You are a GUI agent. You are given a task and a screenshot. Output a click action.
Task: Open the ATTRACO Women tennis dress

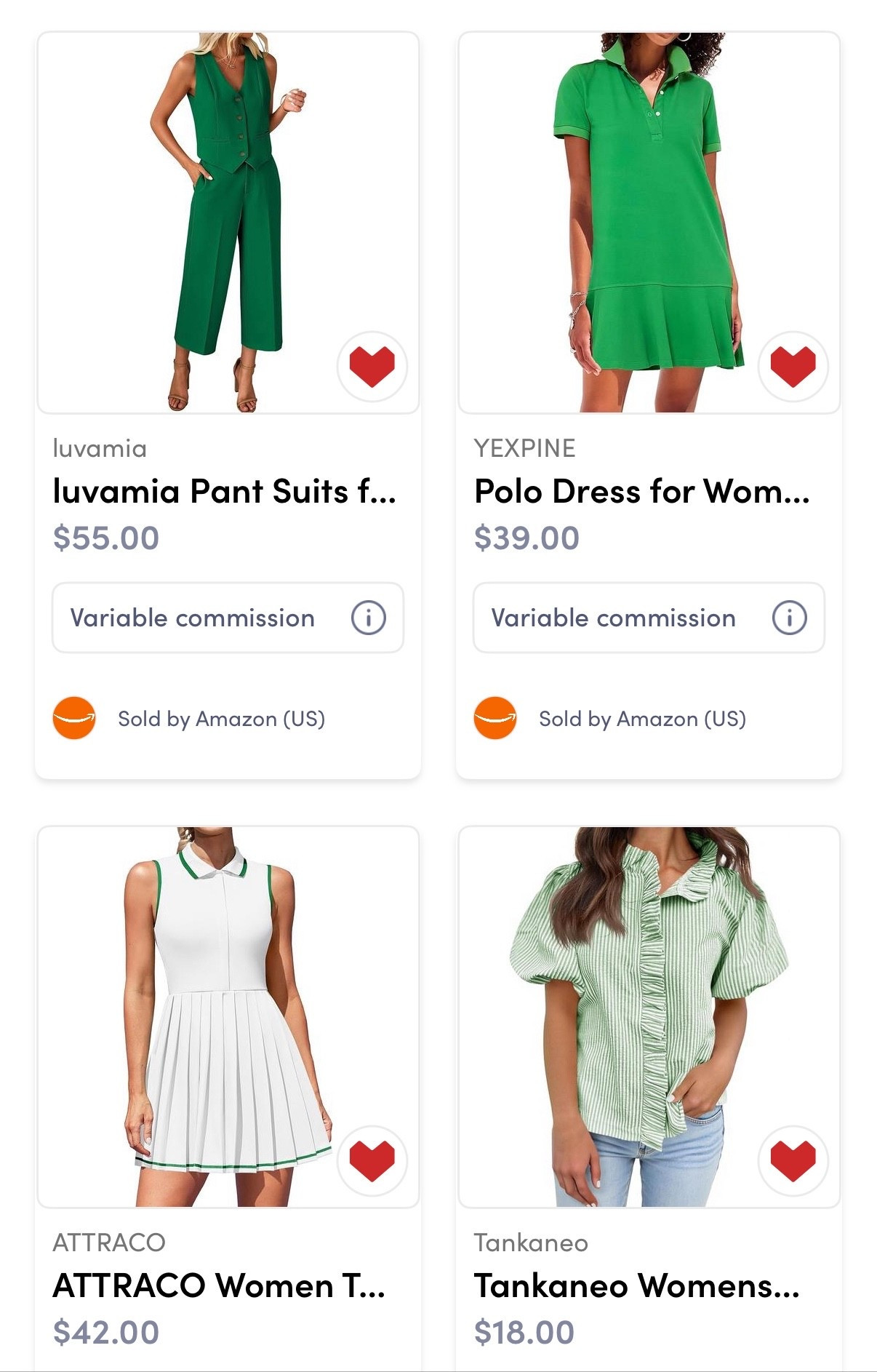point(219,1286)
